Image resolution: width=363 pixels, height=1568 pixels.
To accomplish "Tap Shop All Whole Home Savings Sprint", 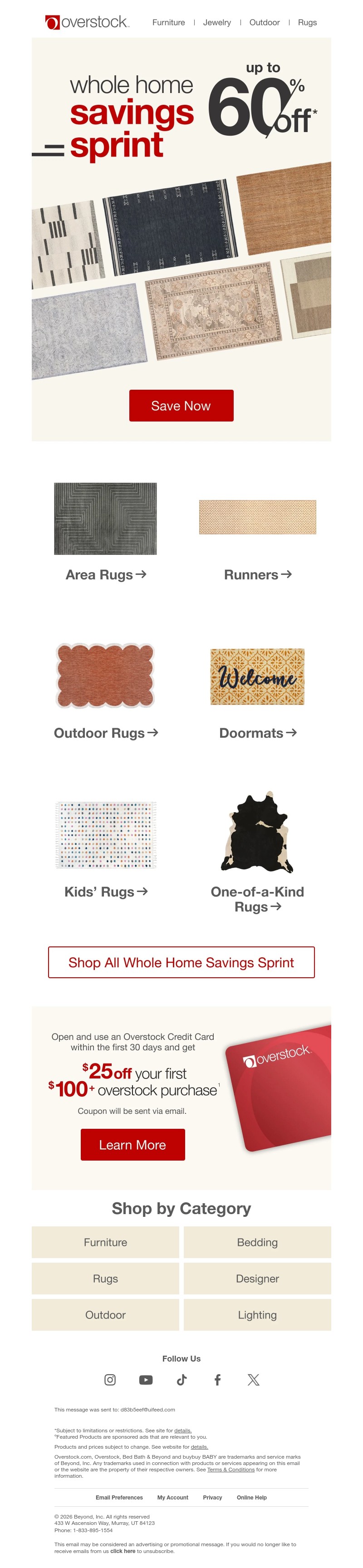I will coord(181,962).
